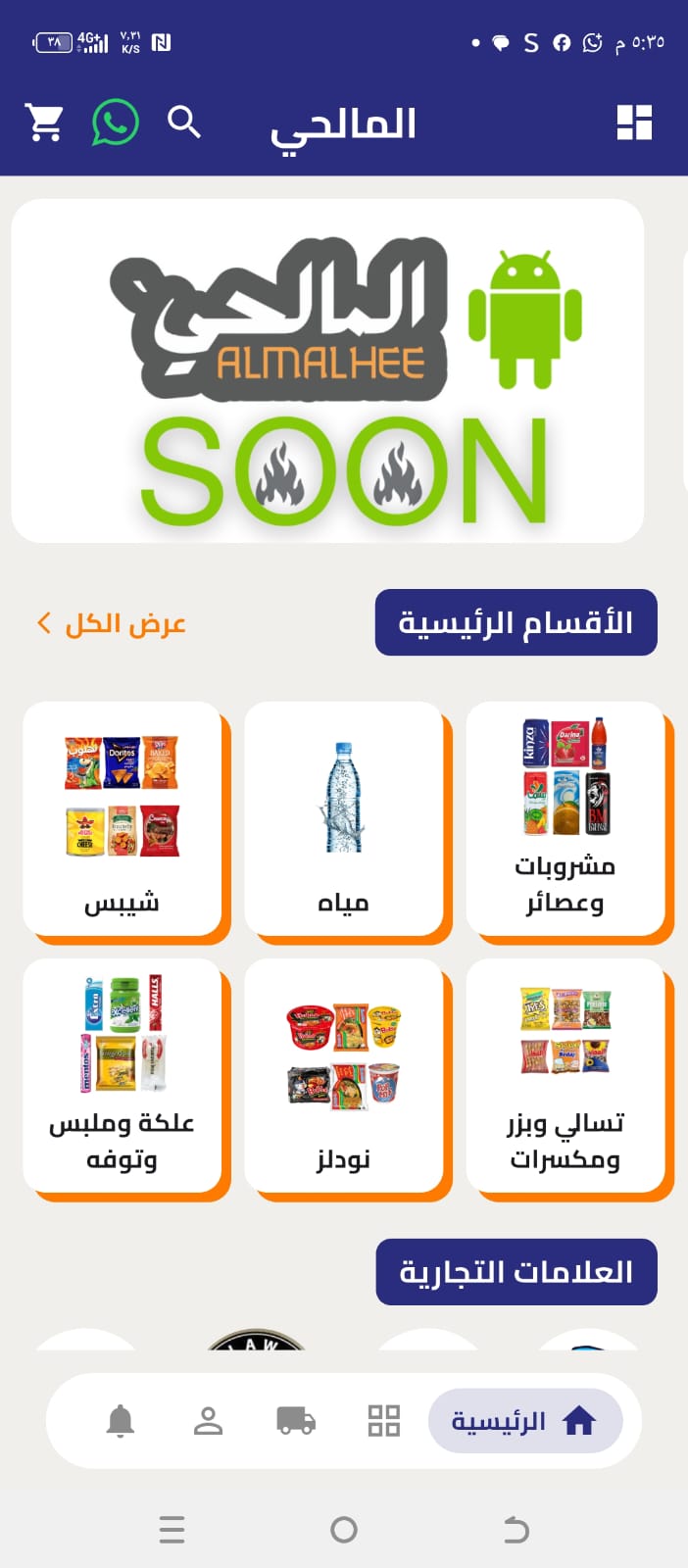Open the delivery truck tab

[x=296, y=1421]
